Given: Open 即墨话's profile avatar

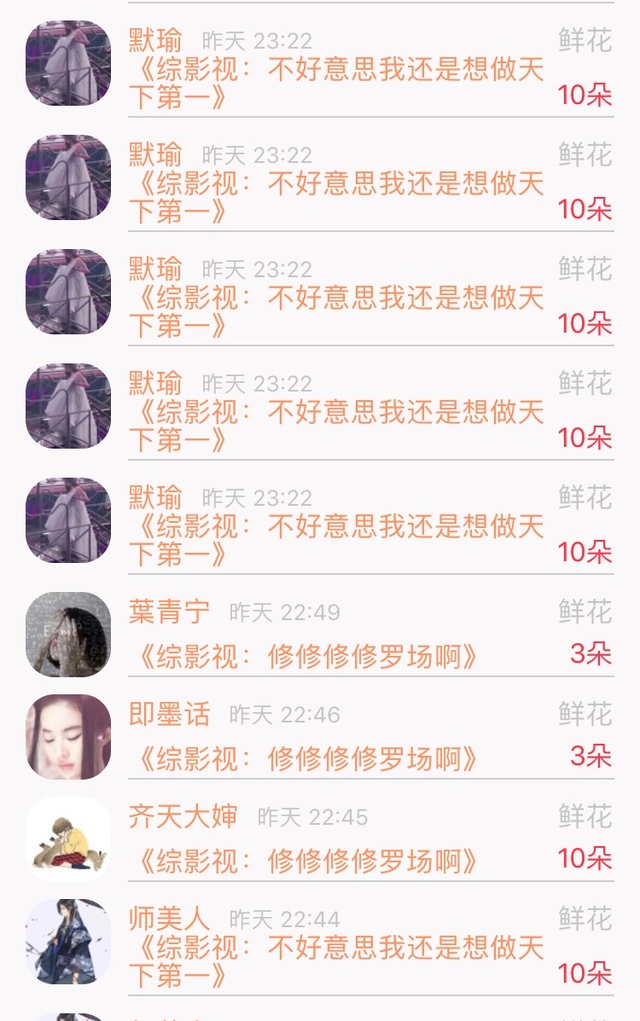Looking at the screenshot, I should pos(68,736).
